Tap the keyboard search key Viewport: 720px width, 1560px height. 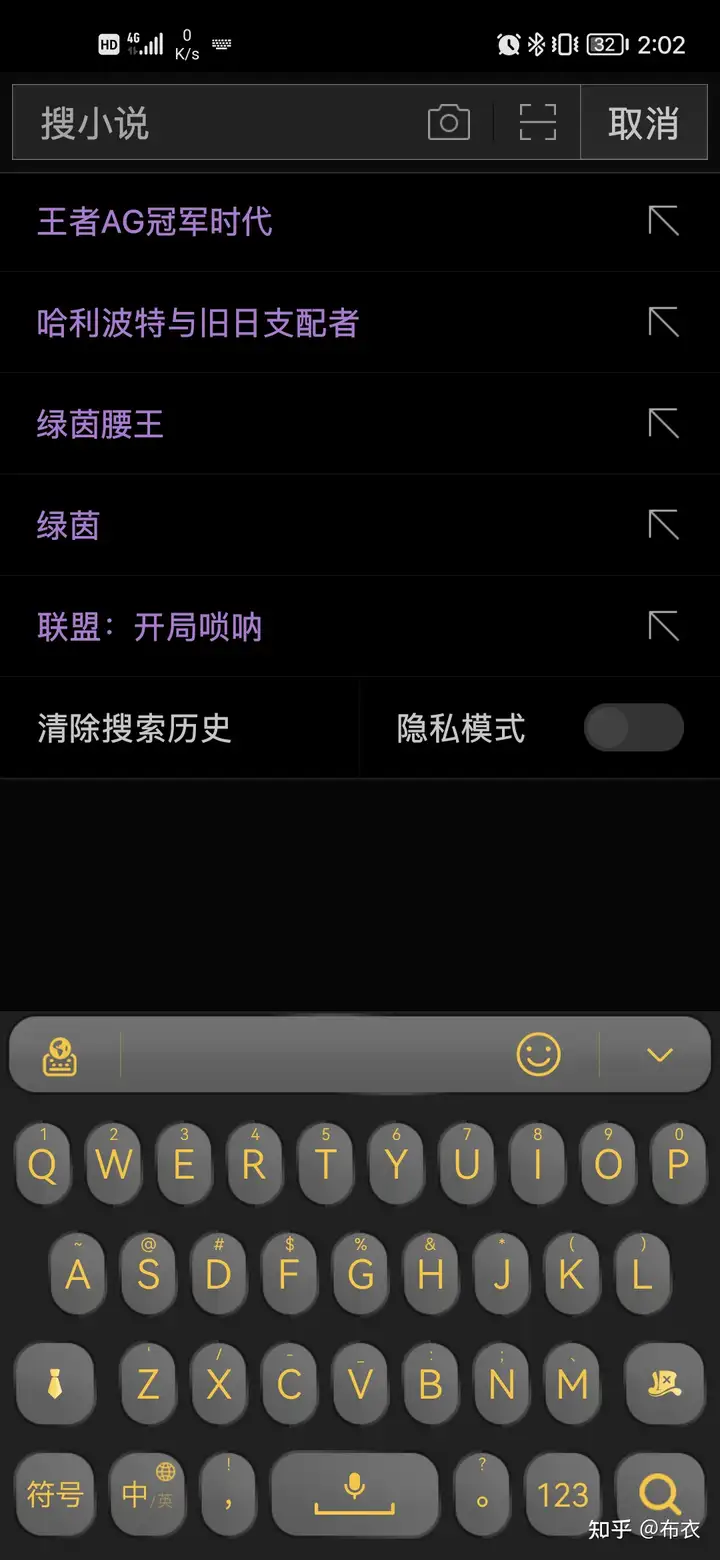pos(659,1495)
